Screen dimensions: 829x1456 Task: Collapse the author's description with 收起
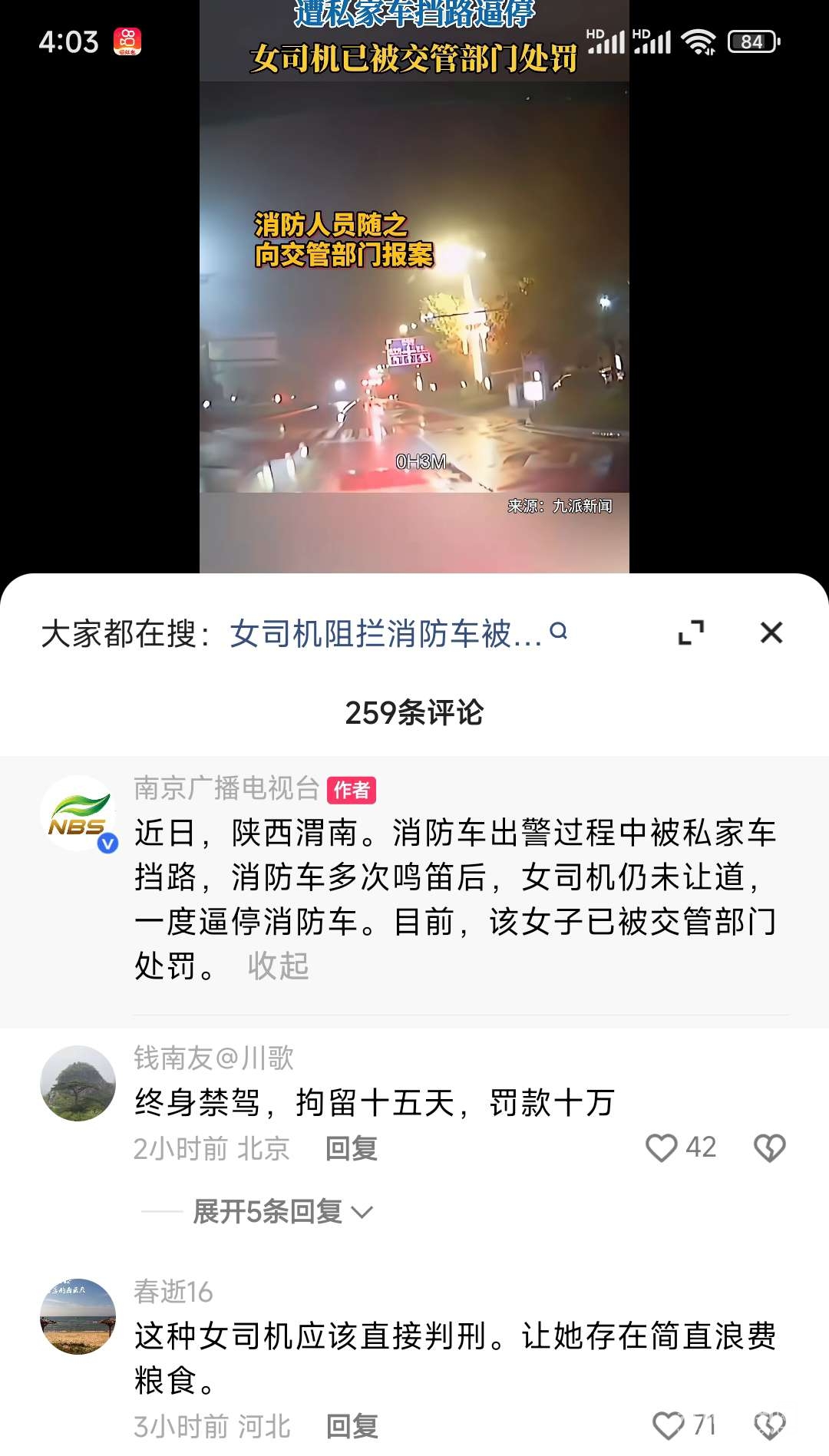click(x=278, y=966)
